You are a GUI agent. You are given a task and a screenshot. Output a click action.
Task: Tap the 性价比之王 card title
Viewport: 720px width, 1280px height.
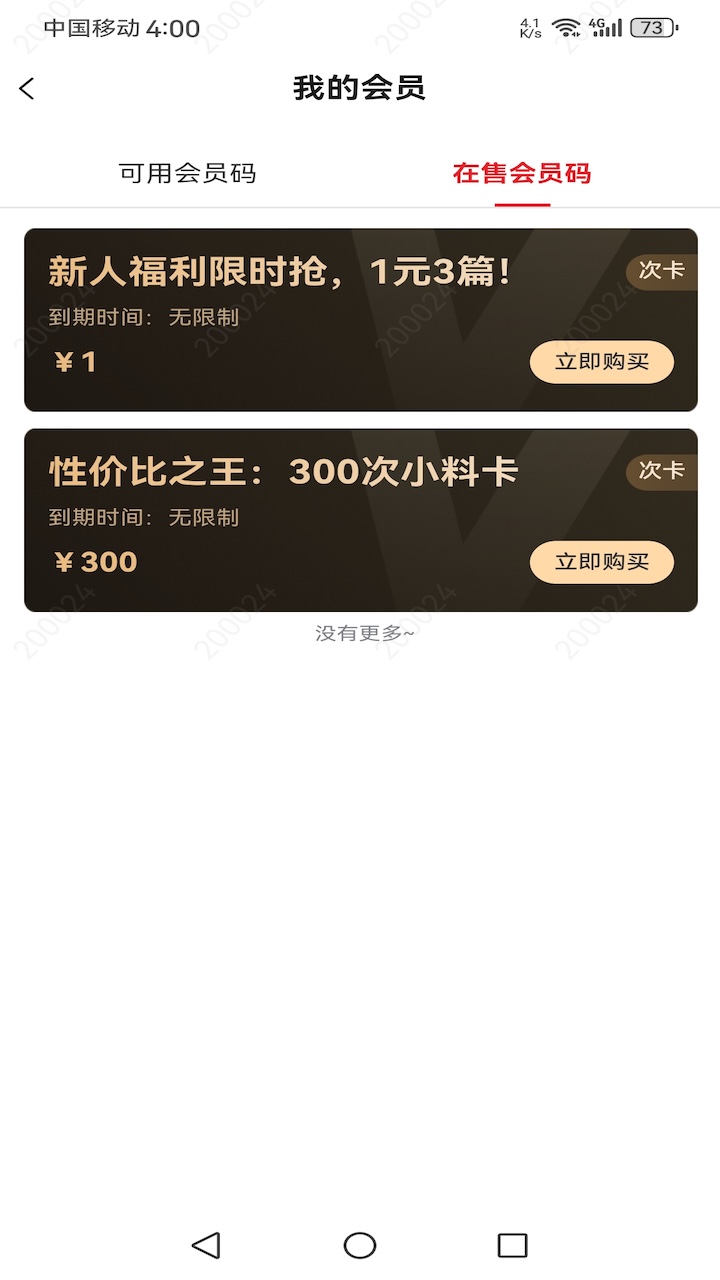pos(283,470)
